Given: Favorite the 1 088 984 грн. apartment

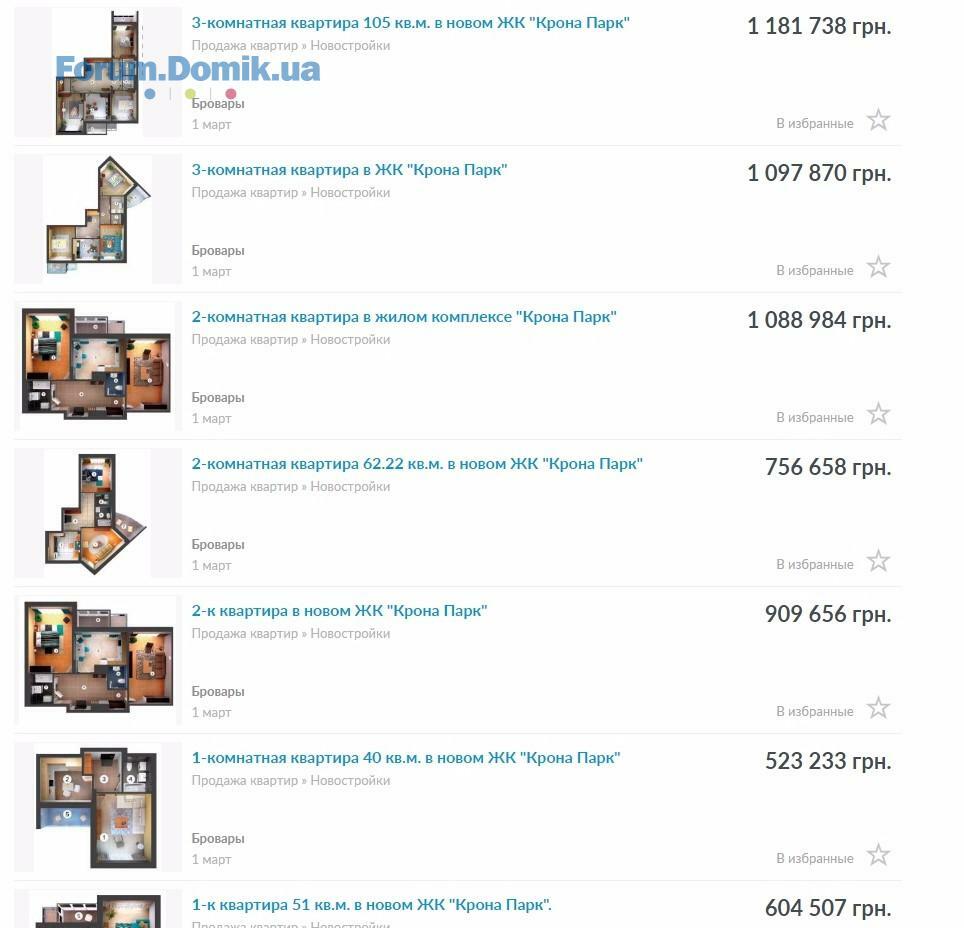Looking at the screenshot, I should click(878, 415).
